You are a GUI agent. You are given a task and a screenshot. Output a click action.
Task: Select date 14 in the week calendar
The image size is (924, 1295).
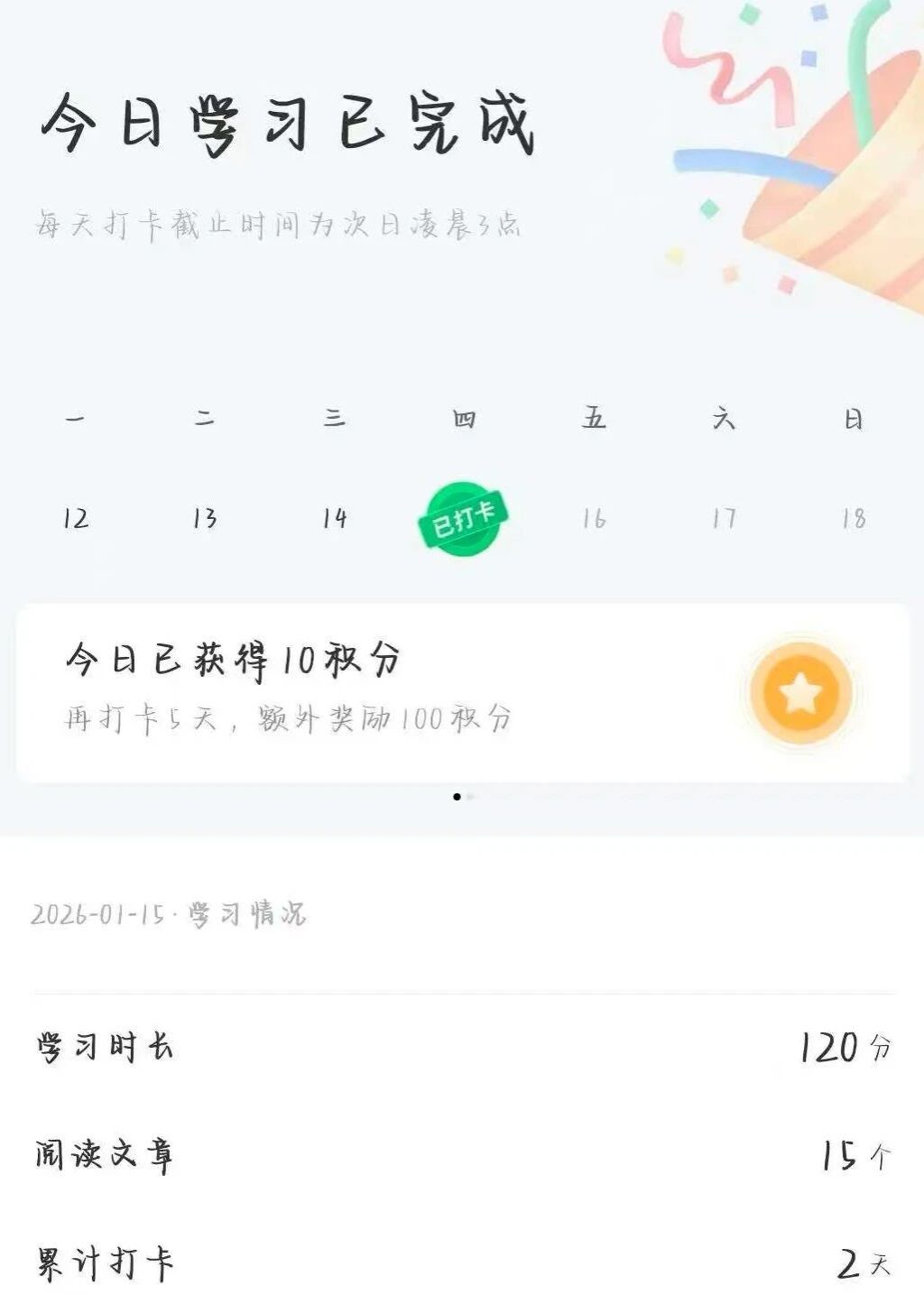[335, 518]
